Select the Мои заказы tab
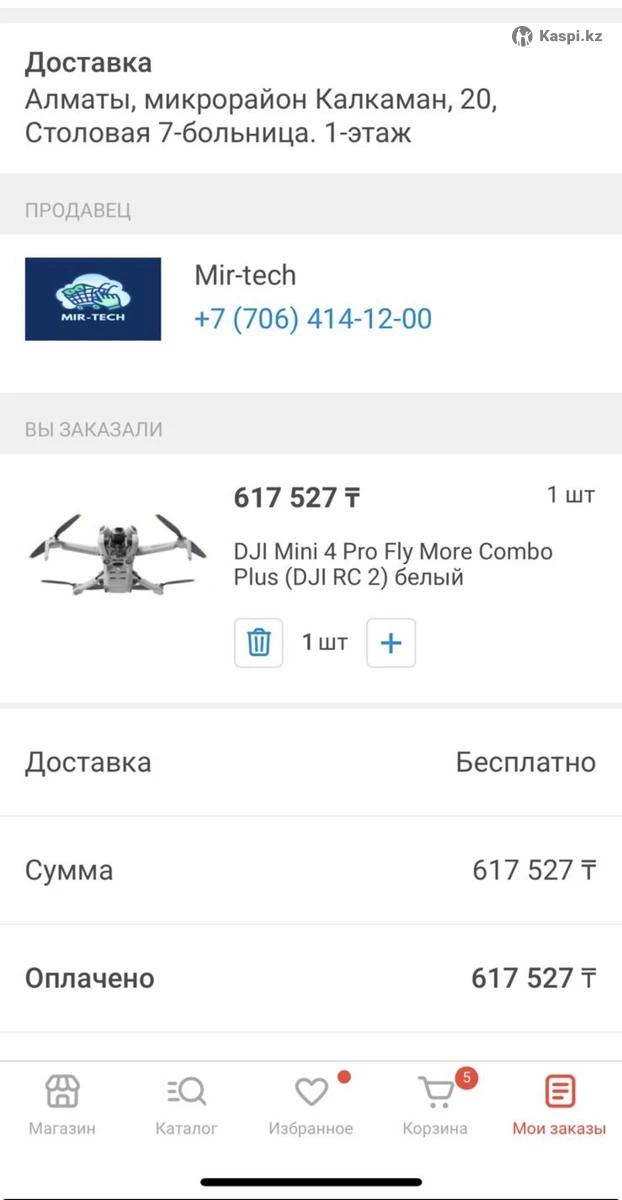The width and height of the screenshot is (622, 1200). click(x=559, y=1105)
